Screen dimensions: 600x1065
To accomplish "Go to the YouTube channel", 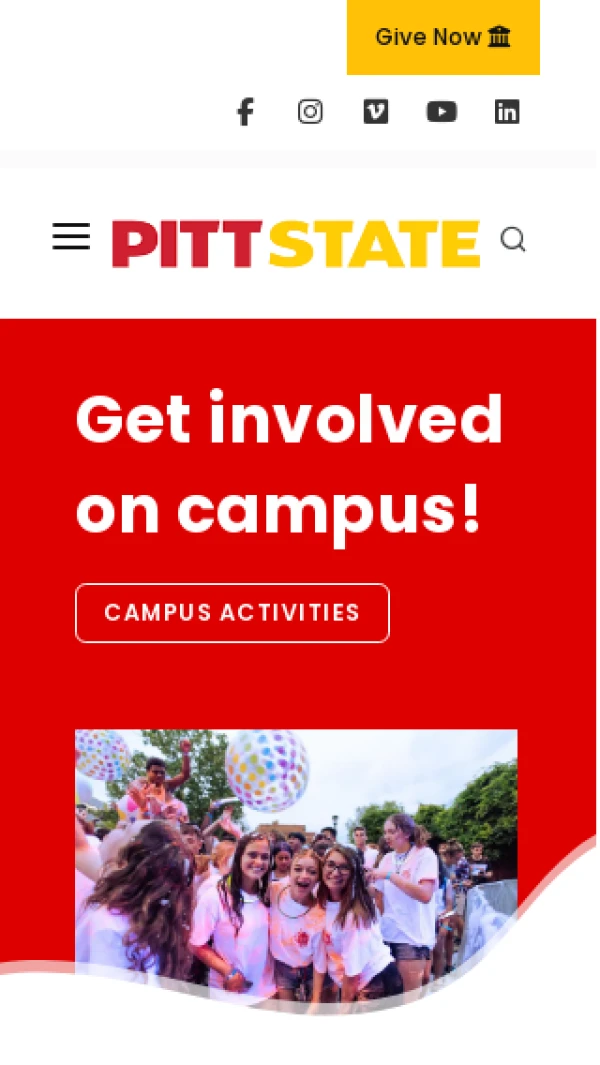I will (x=441, y=112).
